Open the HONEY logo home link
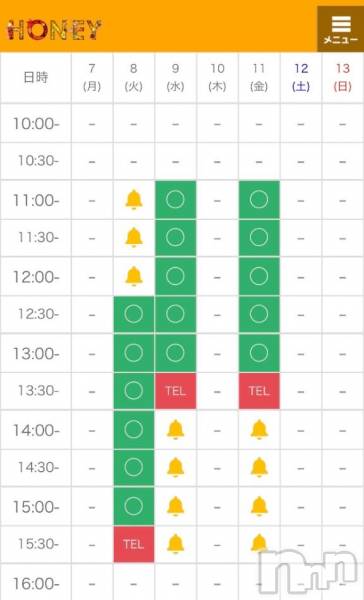 tap(54, 30)
